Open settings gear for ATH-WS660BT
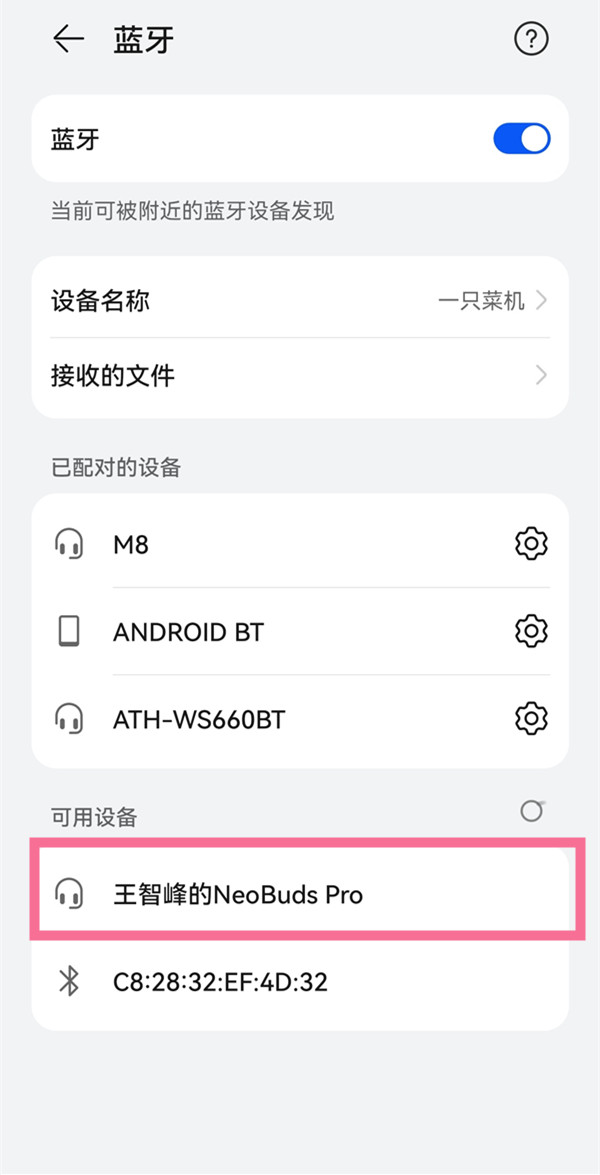Viewport: 600px width, 1175px height. [531, 718]
